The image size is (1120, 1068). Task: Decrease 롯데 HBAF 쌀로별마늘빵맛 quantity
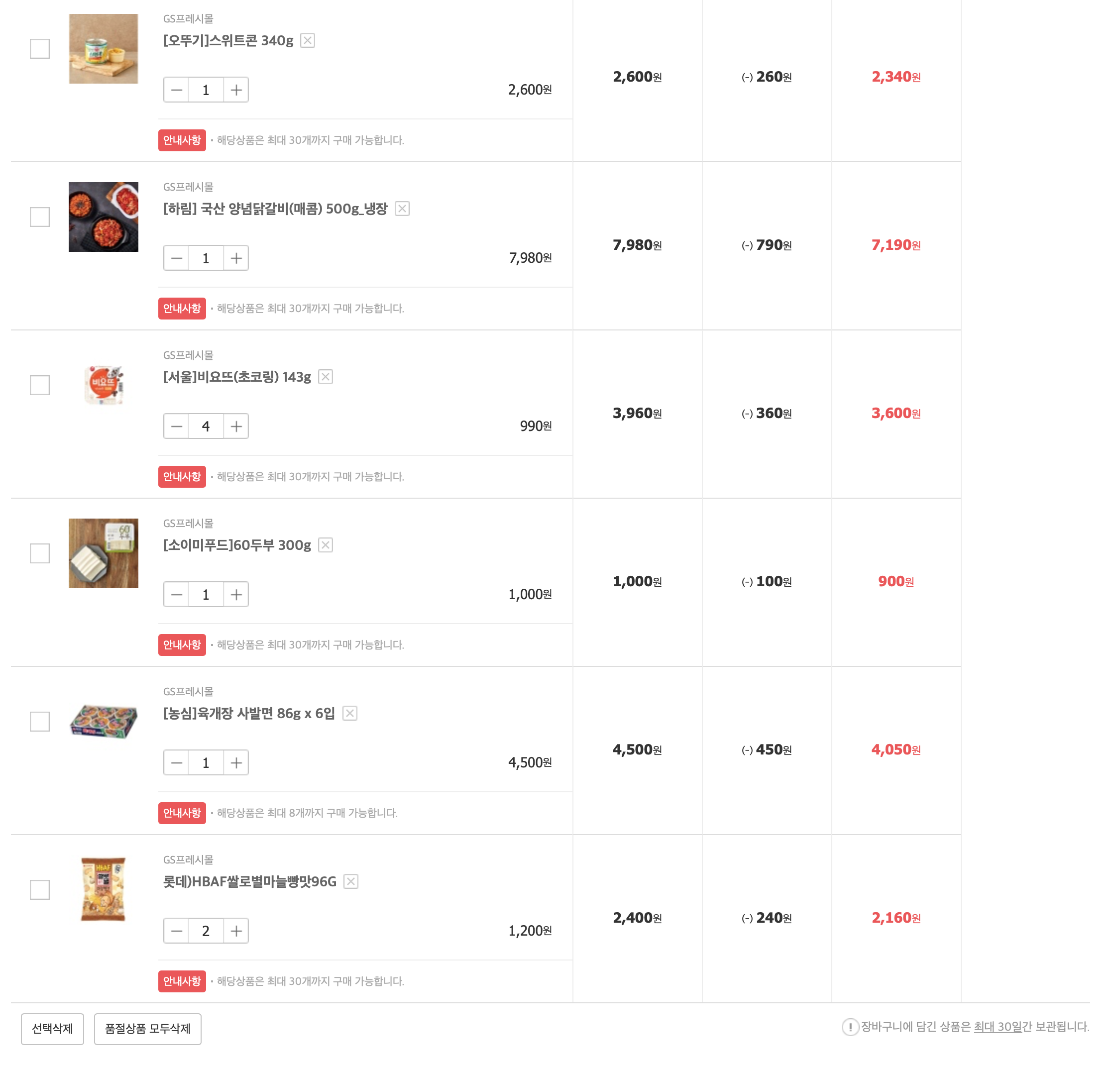pos(177,931)
